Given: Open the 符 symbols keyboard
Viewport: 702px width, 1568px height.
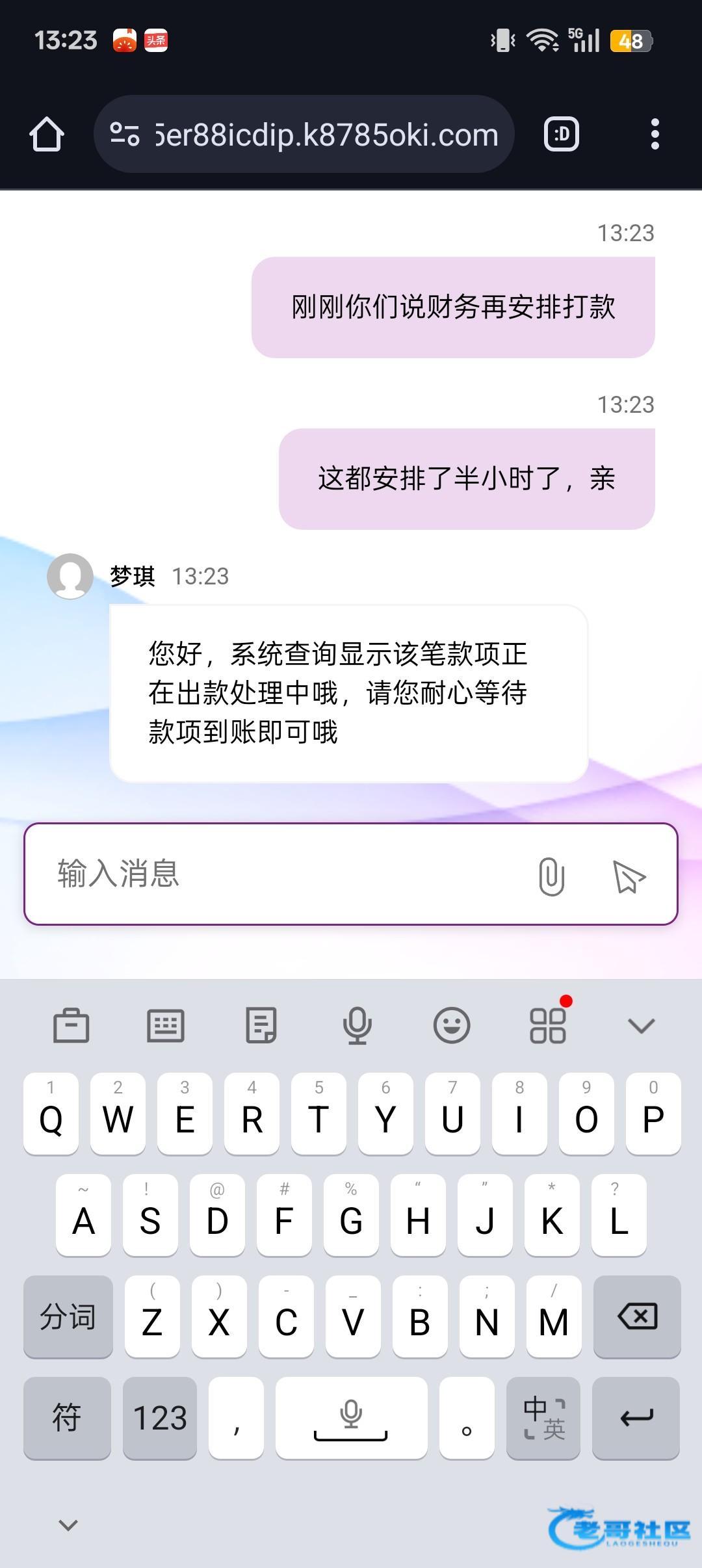Looking at the screenshot, I should pyautogui.click(x=67, y=1418).
